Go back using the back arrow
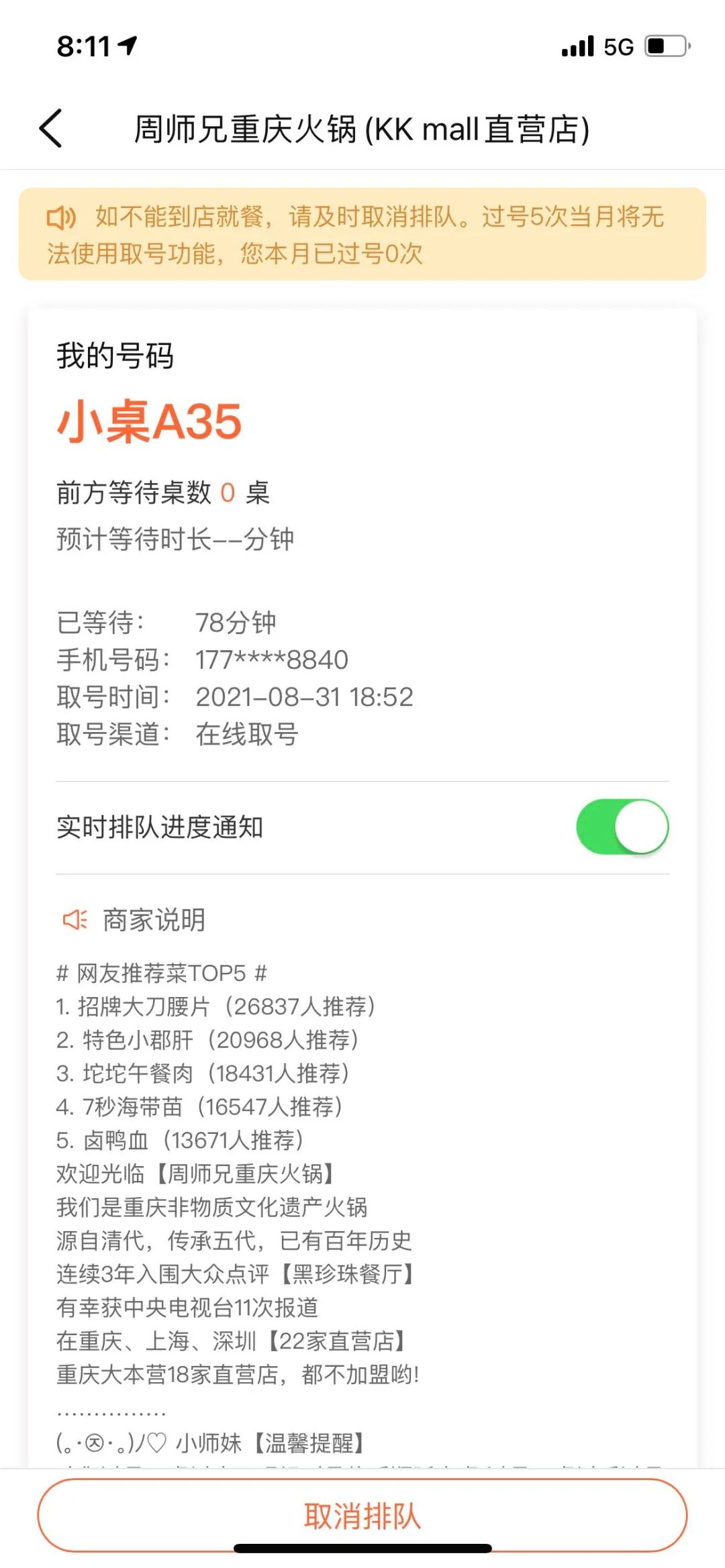725x1568 pixels. tap(51, 128)
